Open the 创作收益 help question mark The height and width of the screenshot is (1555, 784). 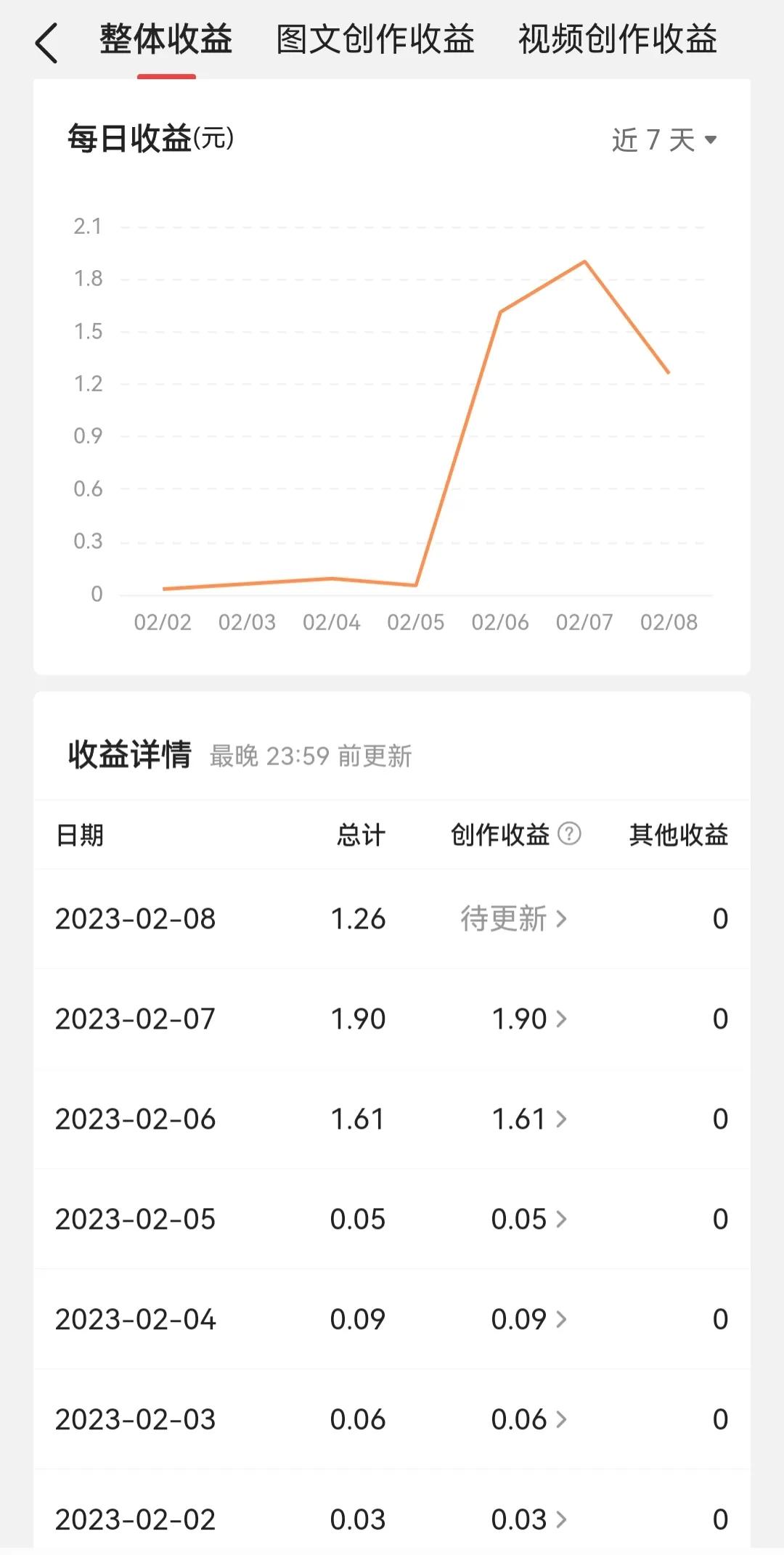(x=571, y=835)
